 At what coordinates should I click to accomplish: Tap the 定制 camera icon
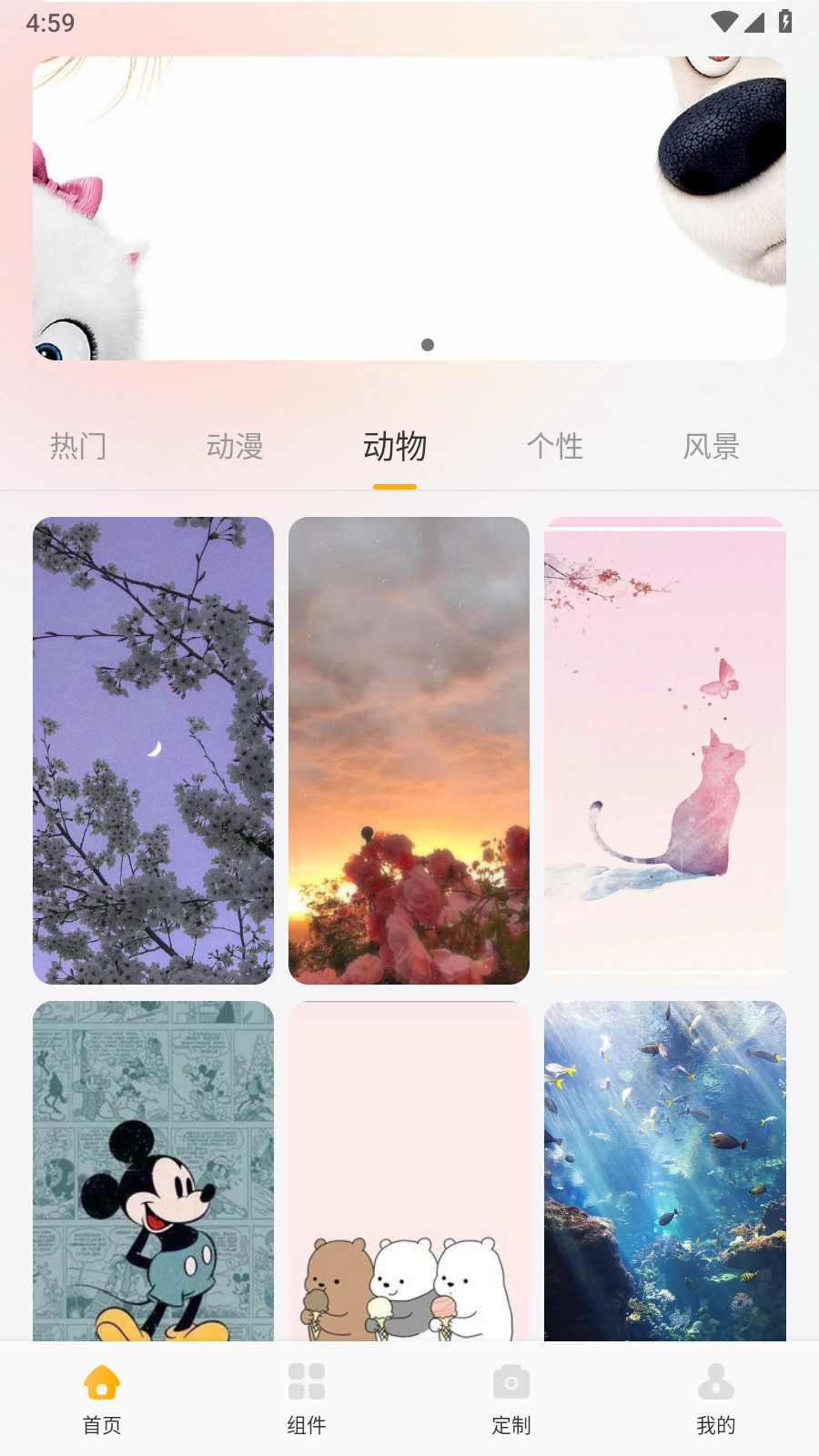click(511, 1382)
